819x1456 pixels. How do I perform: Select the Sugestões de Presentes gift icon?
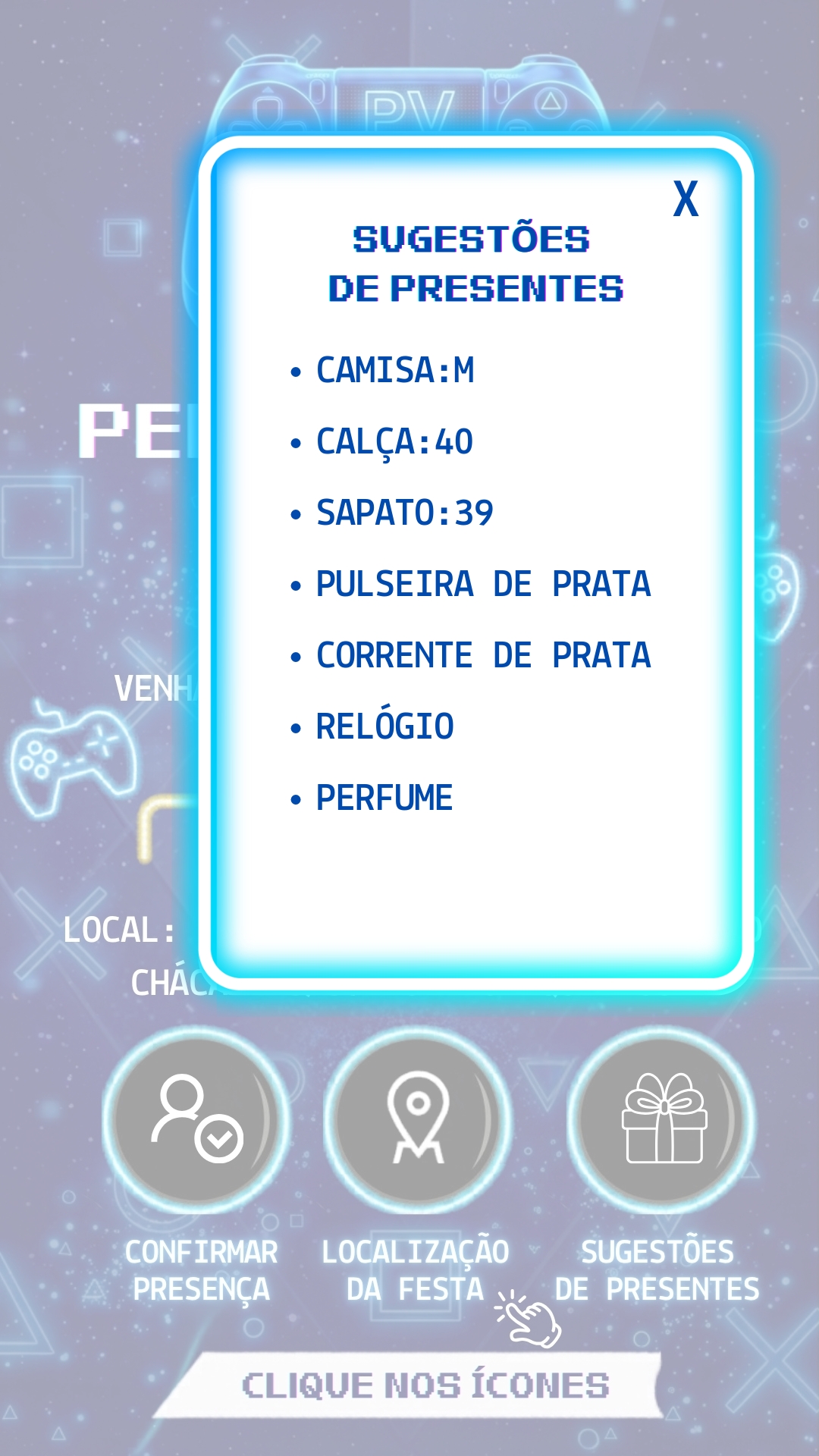(662, 1120)
